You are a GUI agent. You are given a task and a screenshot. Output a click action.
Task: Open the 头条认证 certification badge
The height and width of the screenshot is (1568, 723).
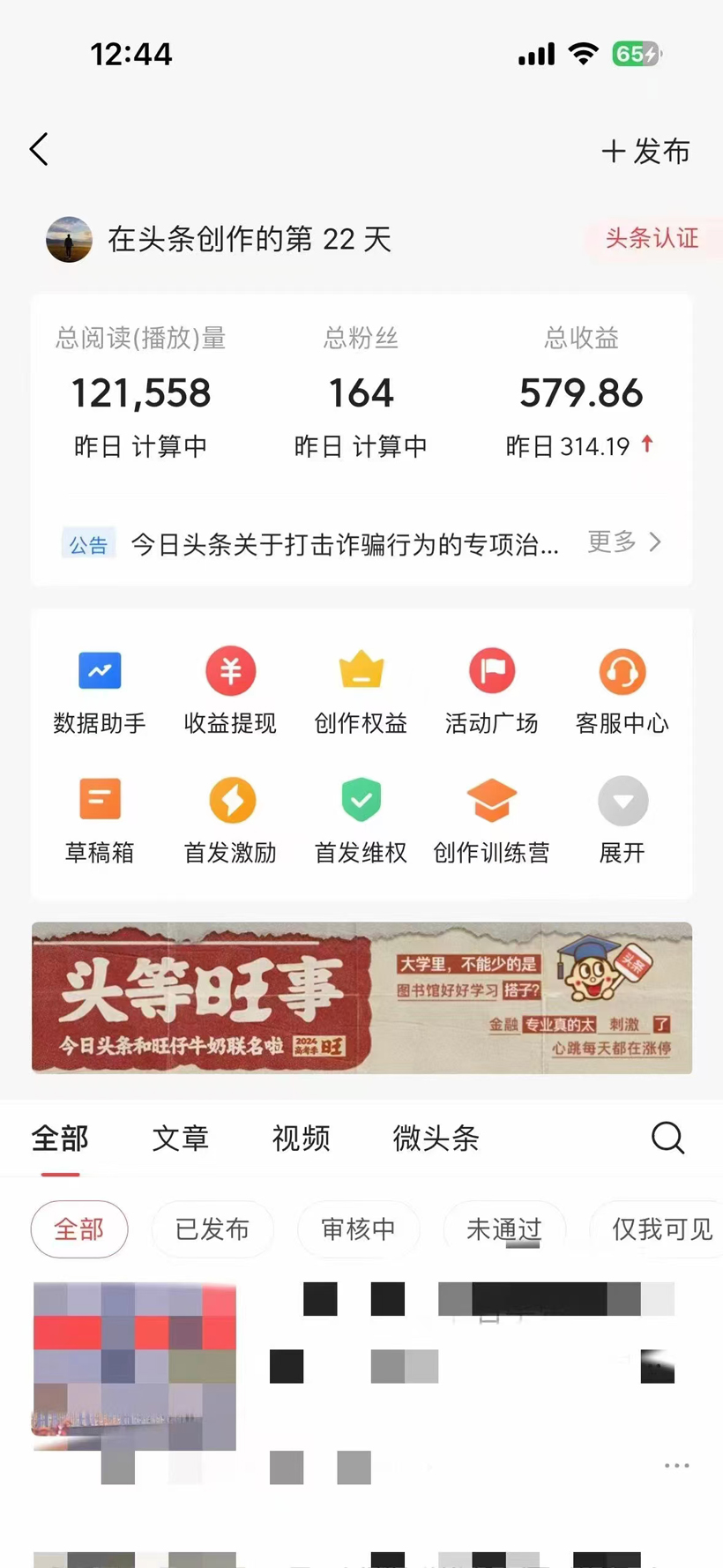pos(652,238)
